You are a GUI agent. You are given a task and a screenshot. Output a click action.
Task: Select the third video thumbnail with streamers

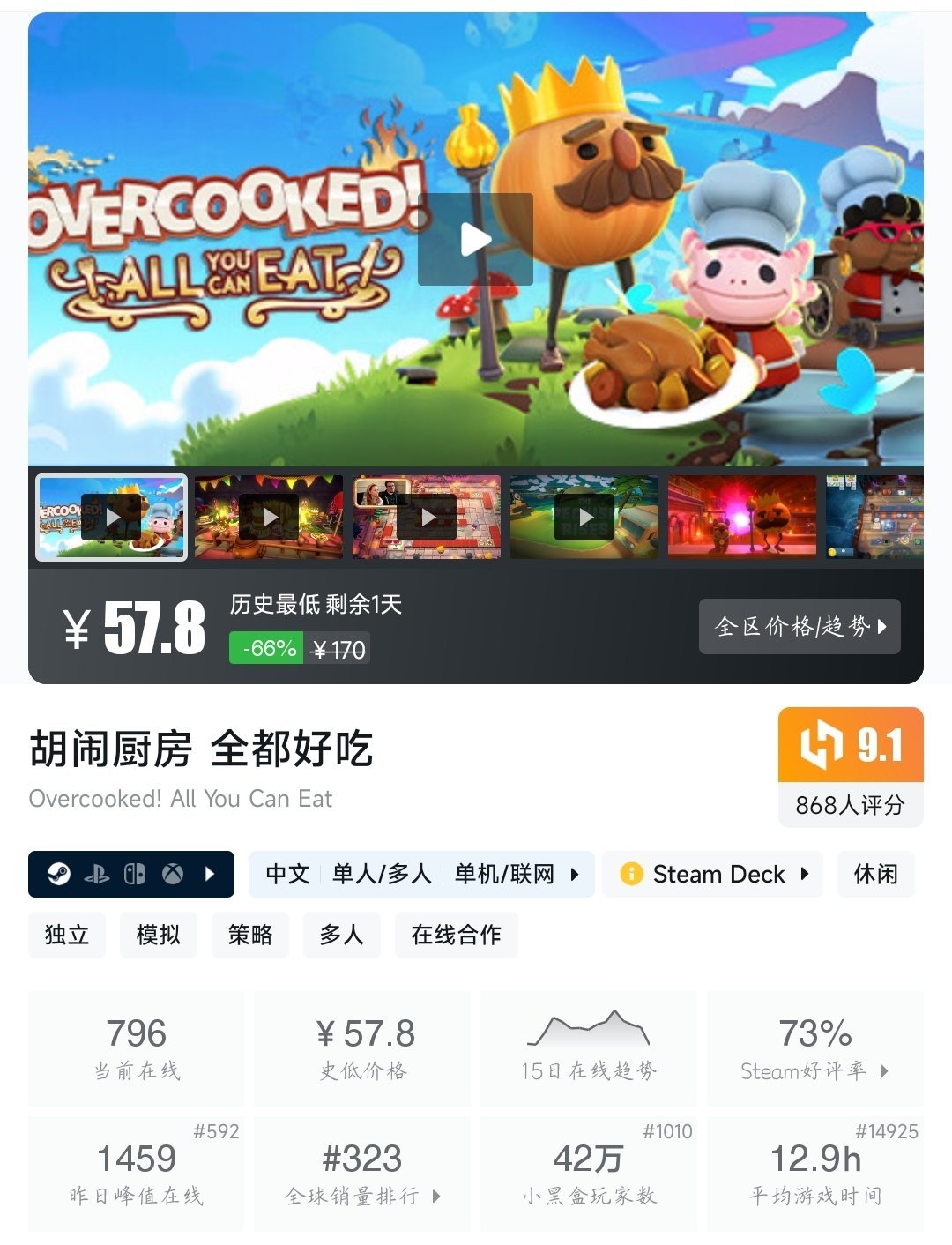(427, 517)
